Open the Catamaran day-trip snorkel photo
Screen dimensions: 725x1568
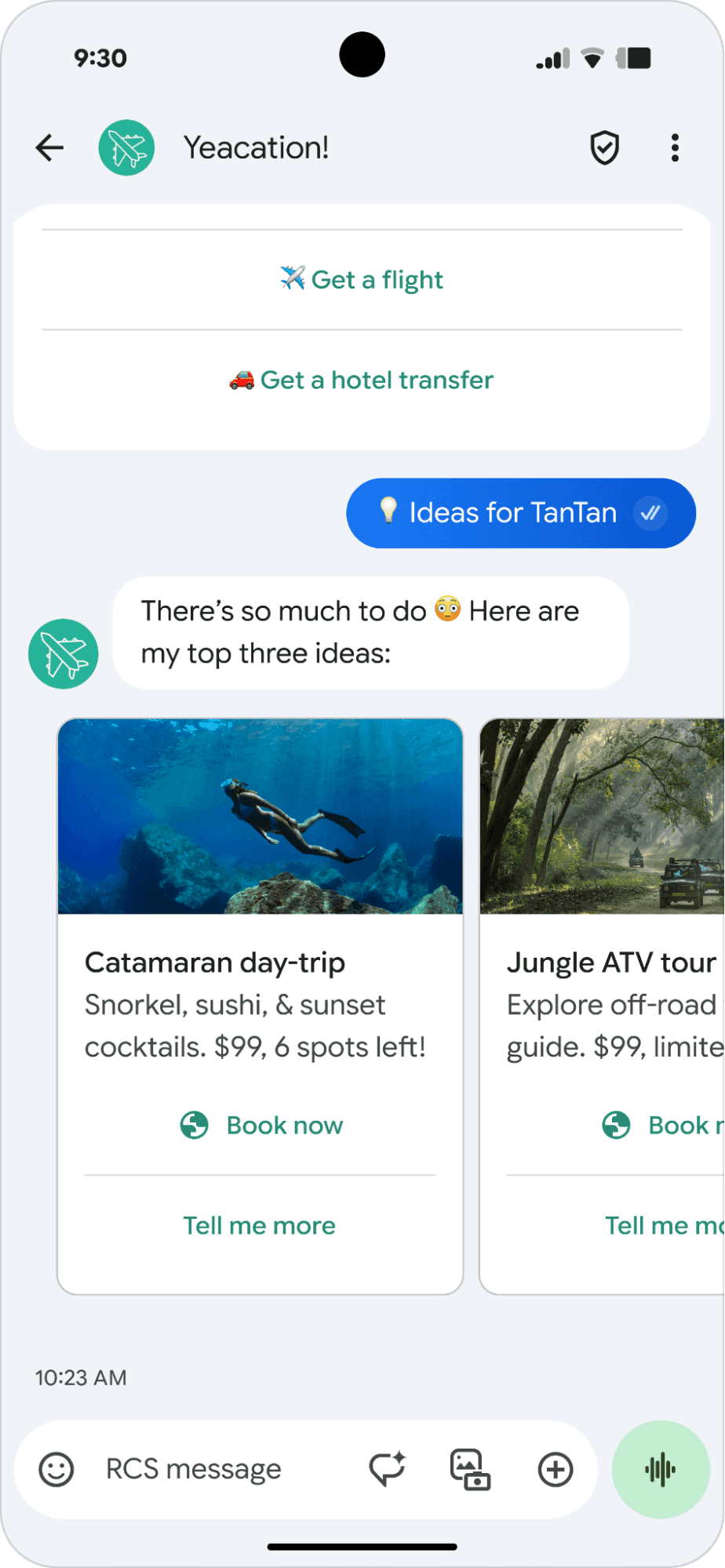click(260, 816)
